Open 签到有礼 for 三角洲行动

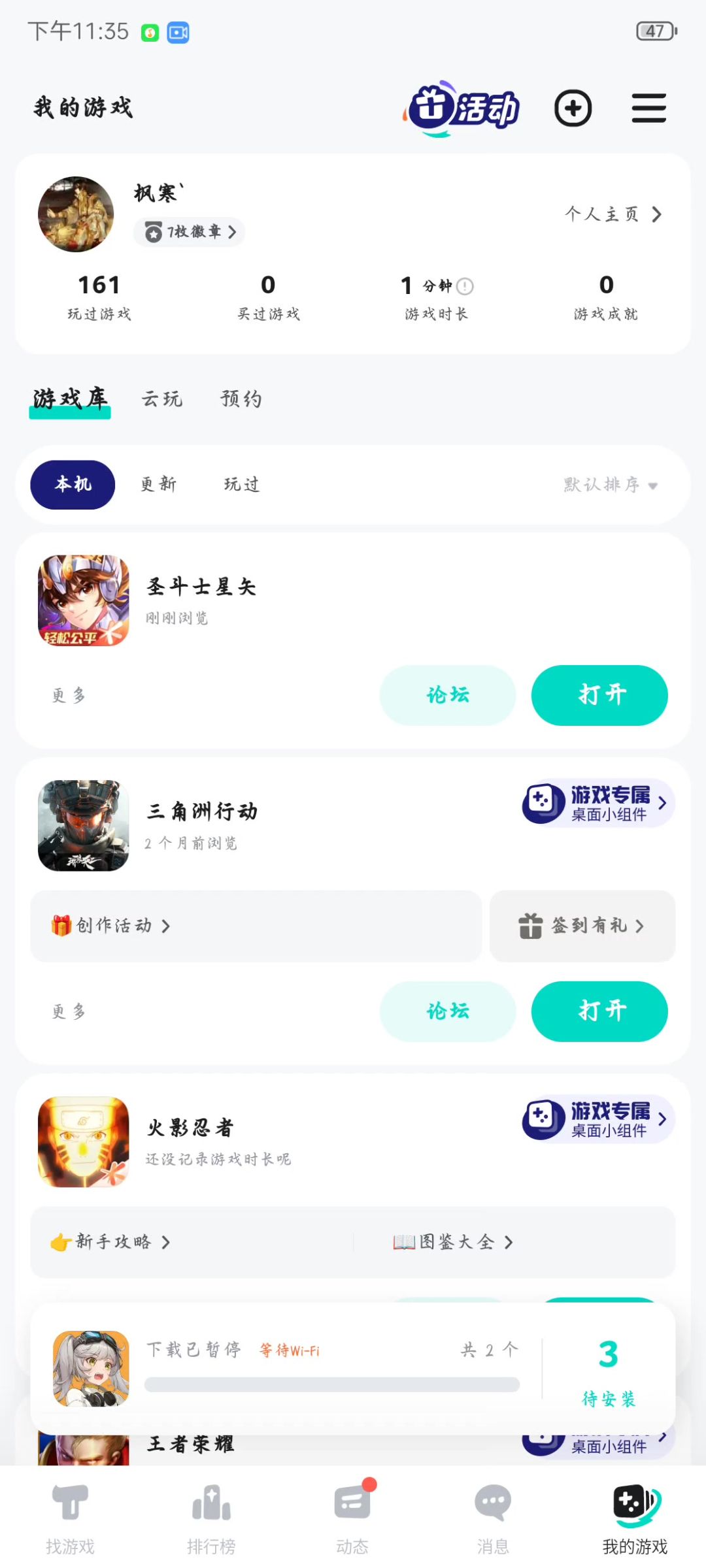tap(582, 926)
